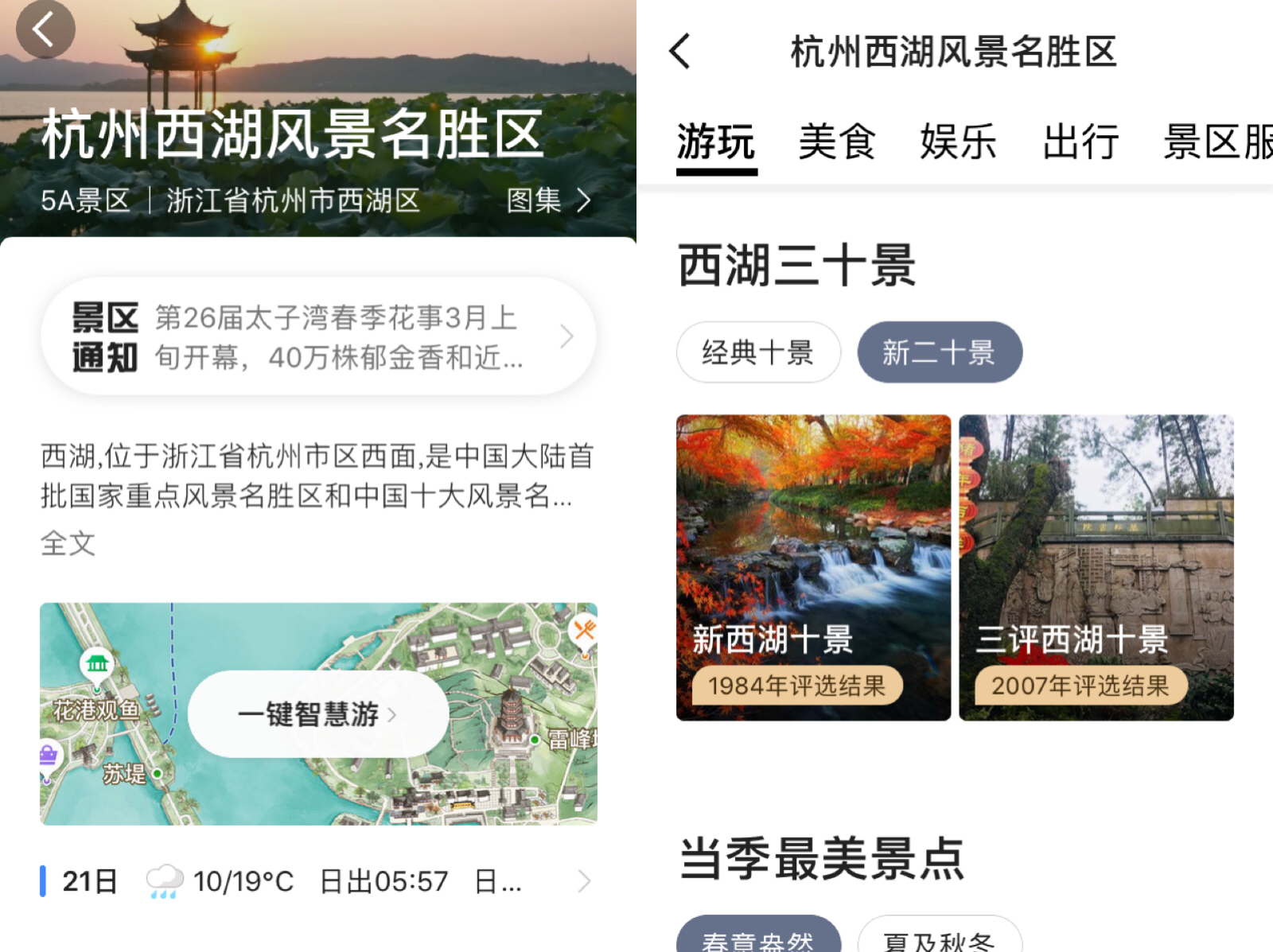Go back from the 杭州西湖风景名胜区 title bar
The image size is (1273, 952).
tap(681, 52)
